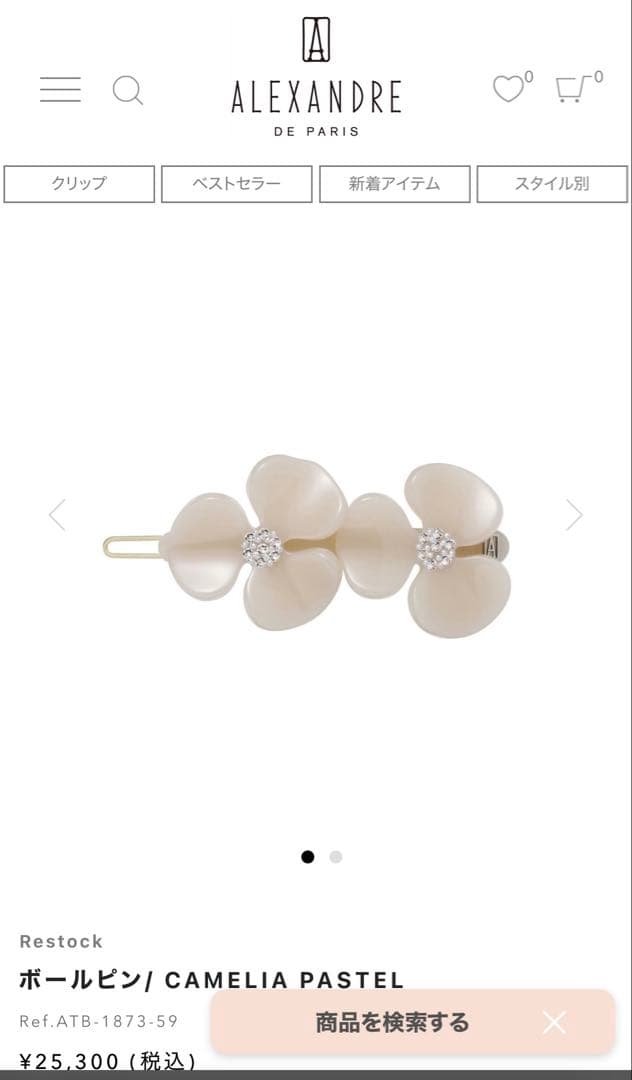Show the previous product image
Image resolution: width=632 pixels, height=1080 pixels.
pos(57,515)
